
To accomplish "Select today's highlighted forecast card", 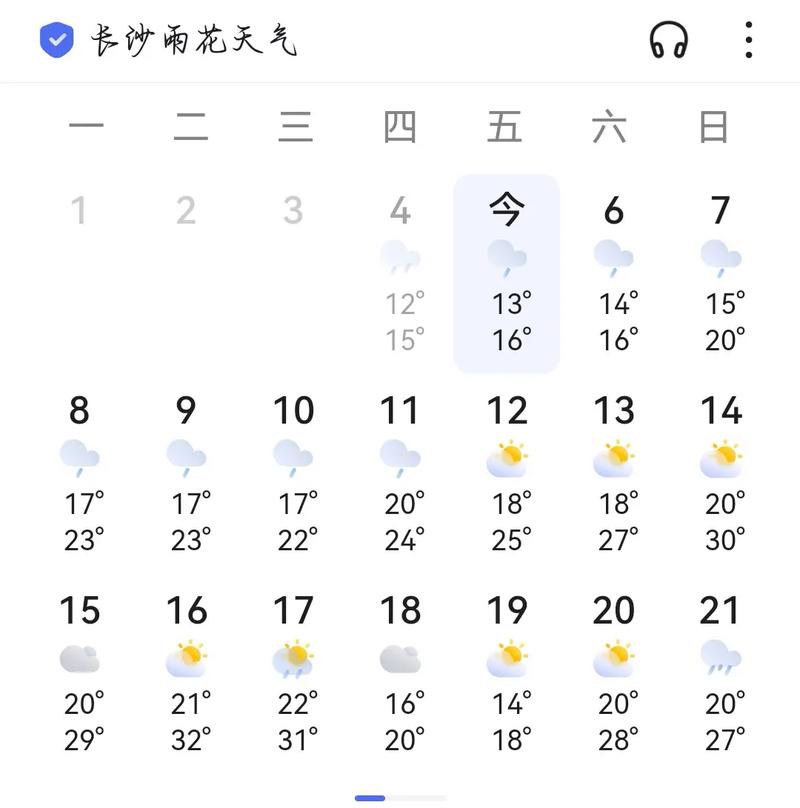I will (x=507, y=272).
